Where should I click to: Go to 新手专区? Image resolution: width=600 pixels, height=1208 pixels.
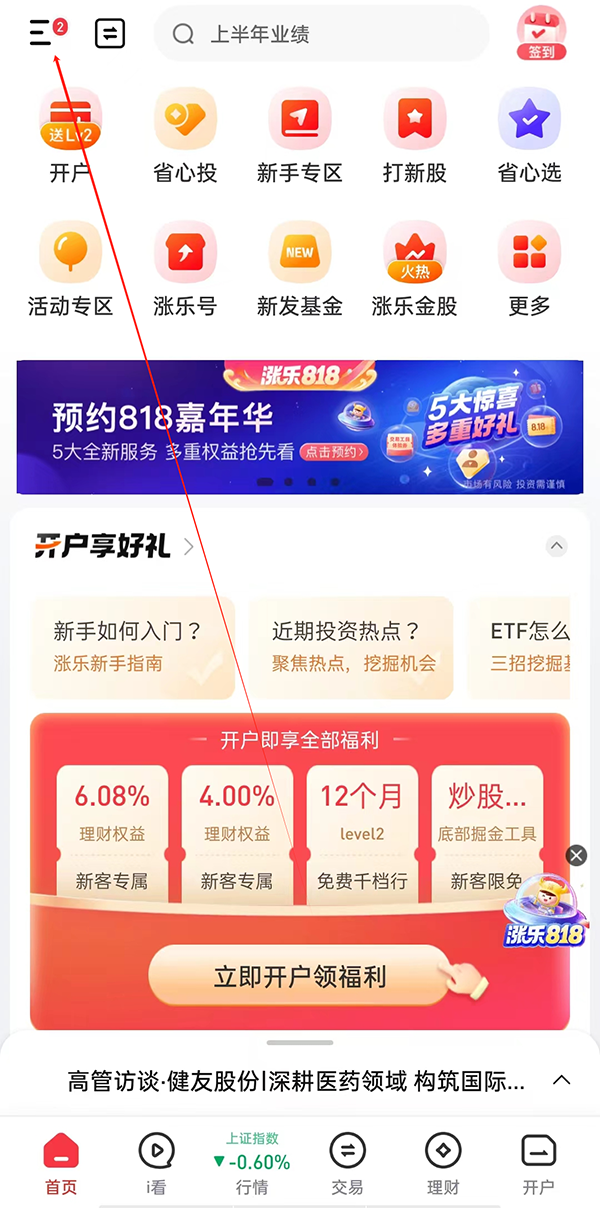coord(300,138)
